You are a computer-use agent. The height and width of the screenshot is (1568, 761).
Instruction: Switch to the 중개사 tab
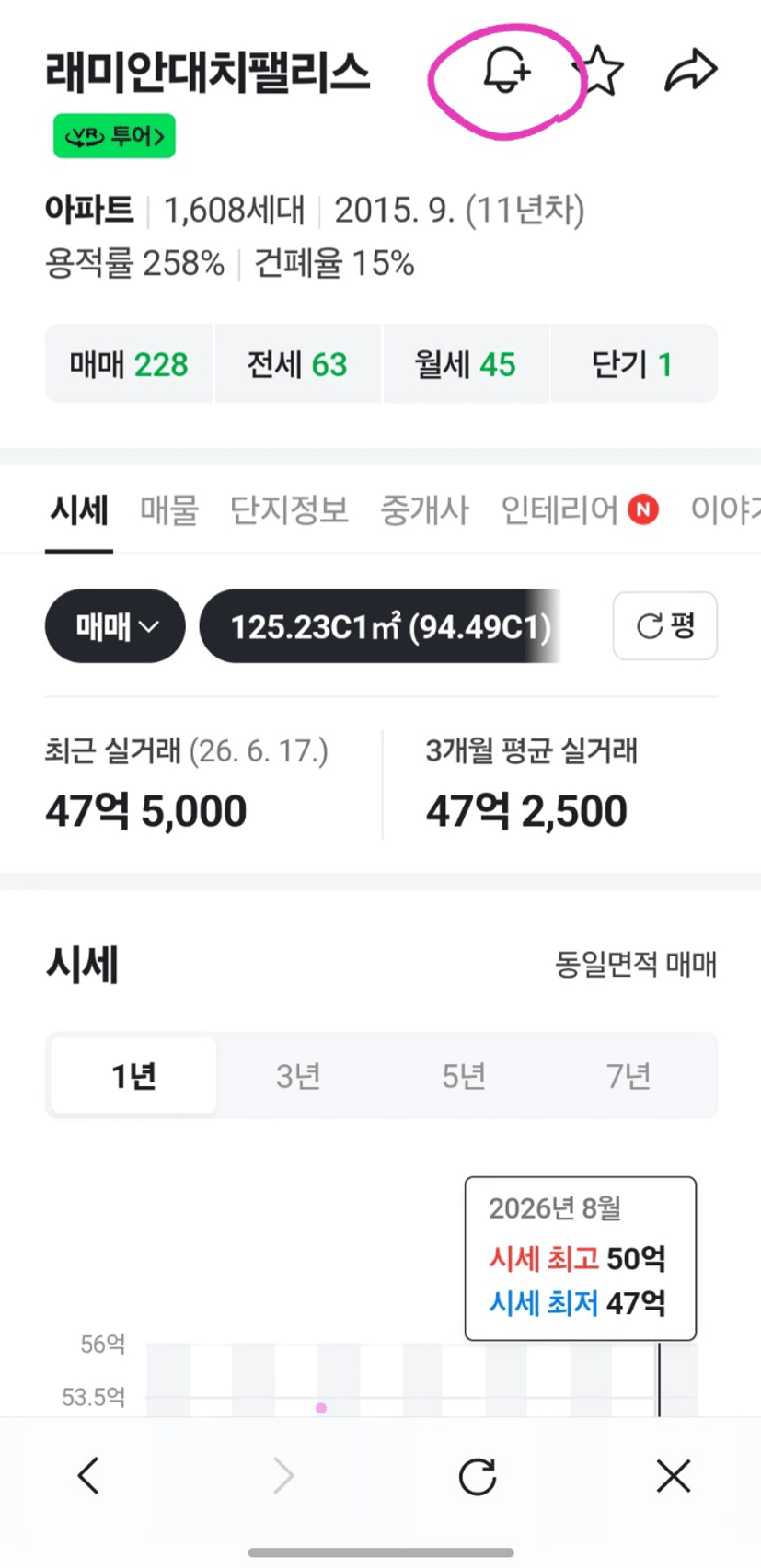(425, 509)
